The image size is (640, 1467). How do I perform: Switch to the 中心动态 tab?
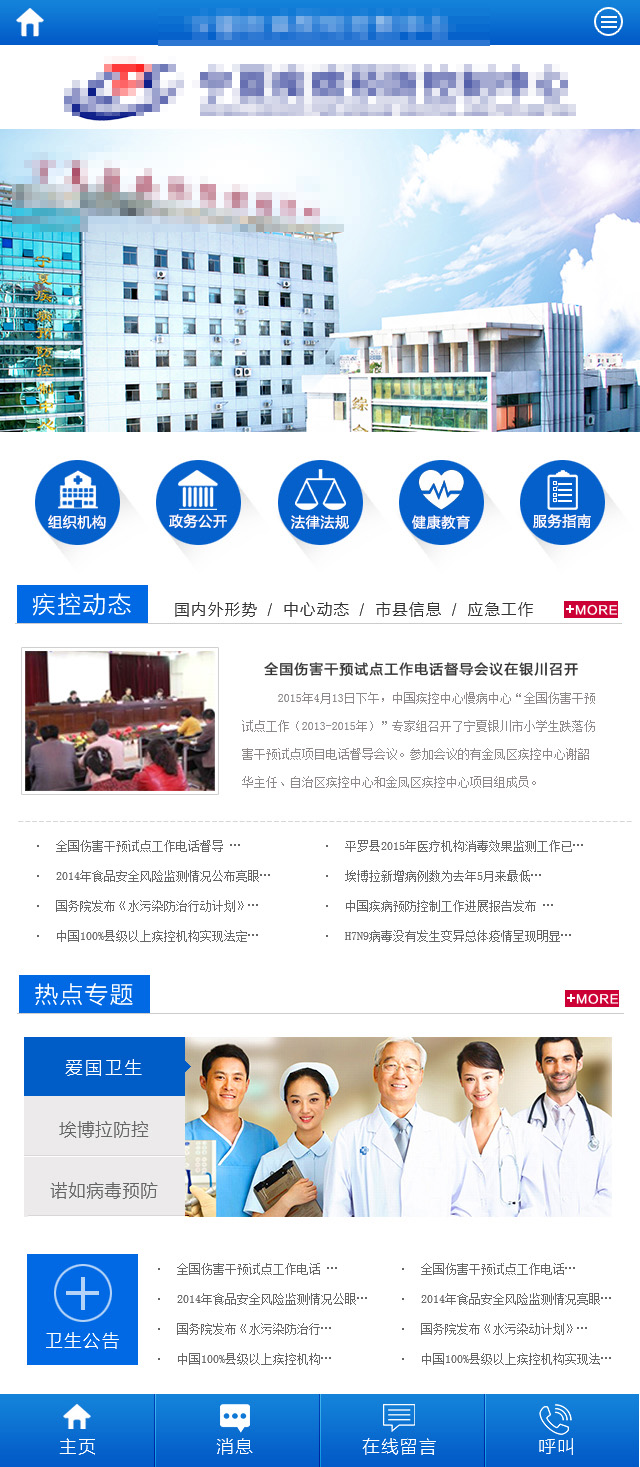(316, 609)
